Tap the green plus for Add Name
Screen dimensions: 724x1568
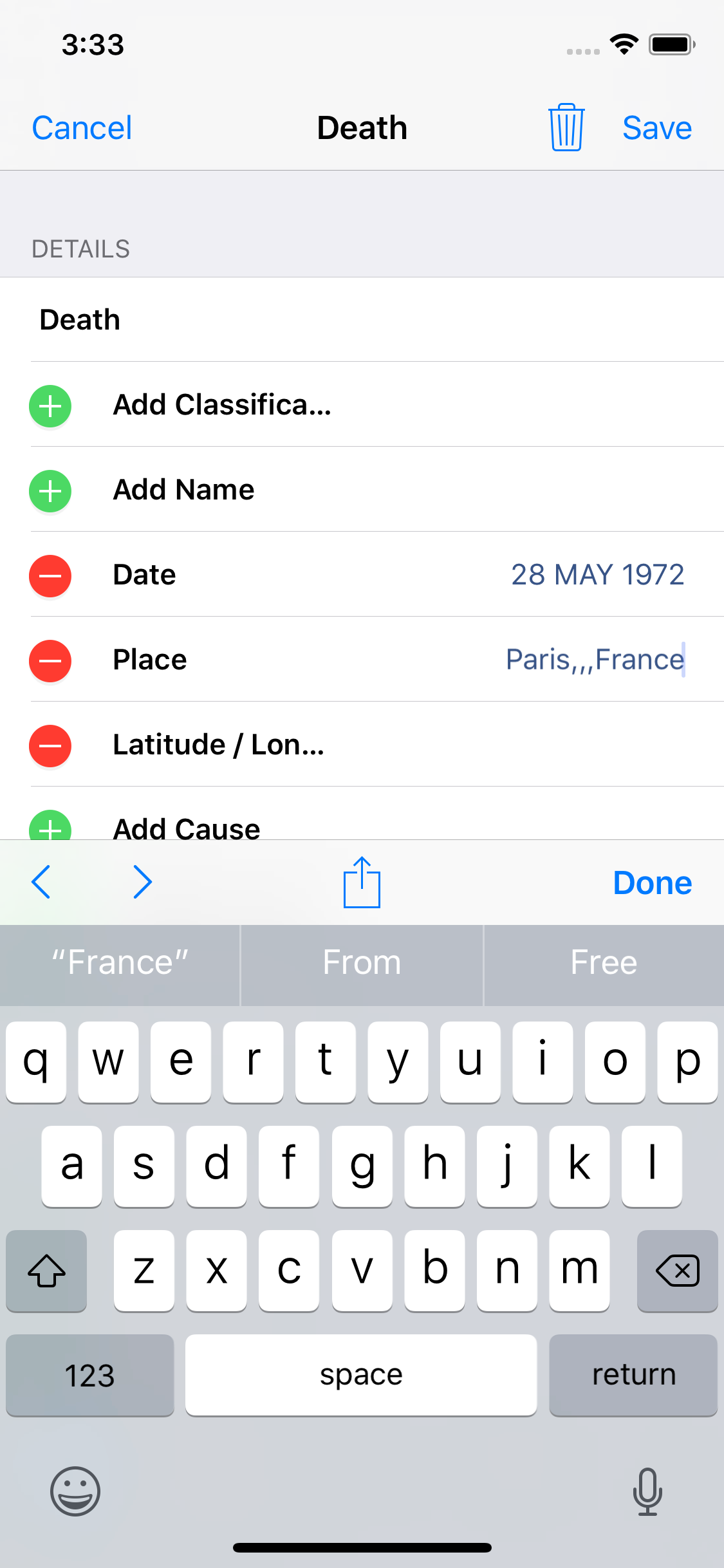point(50,491)
